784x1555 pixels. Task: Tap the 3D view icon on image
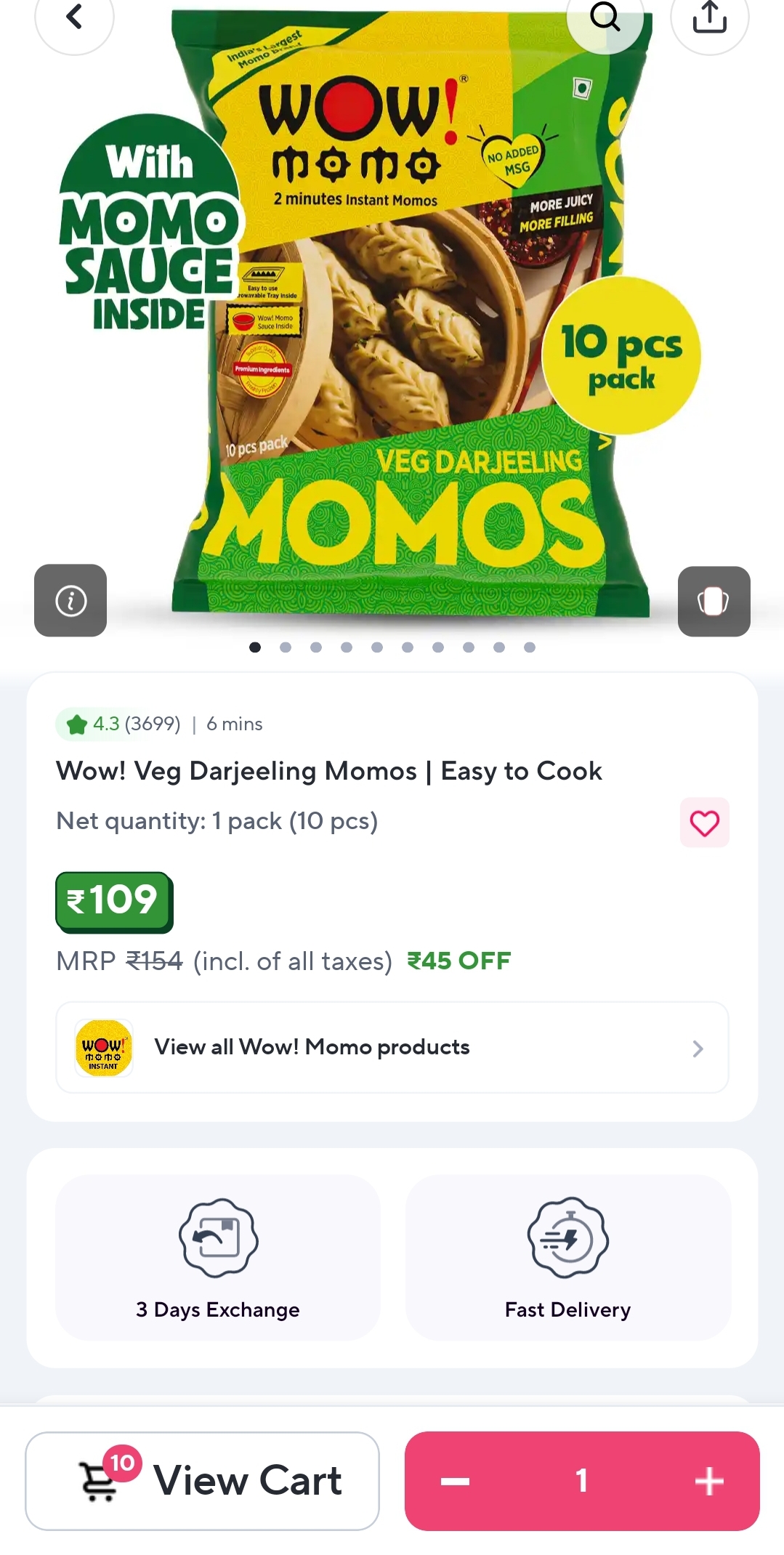[x=714, y=602]
